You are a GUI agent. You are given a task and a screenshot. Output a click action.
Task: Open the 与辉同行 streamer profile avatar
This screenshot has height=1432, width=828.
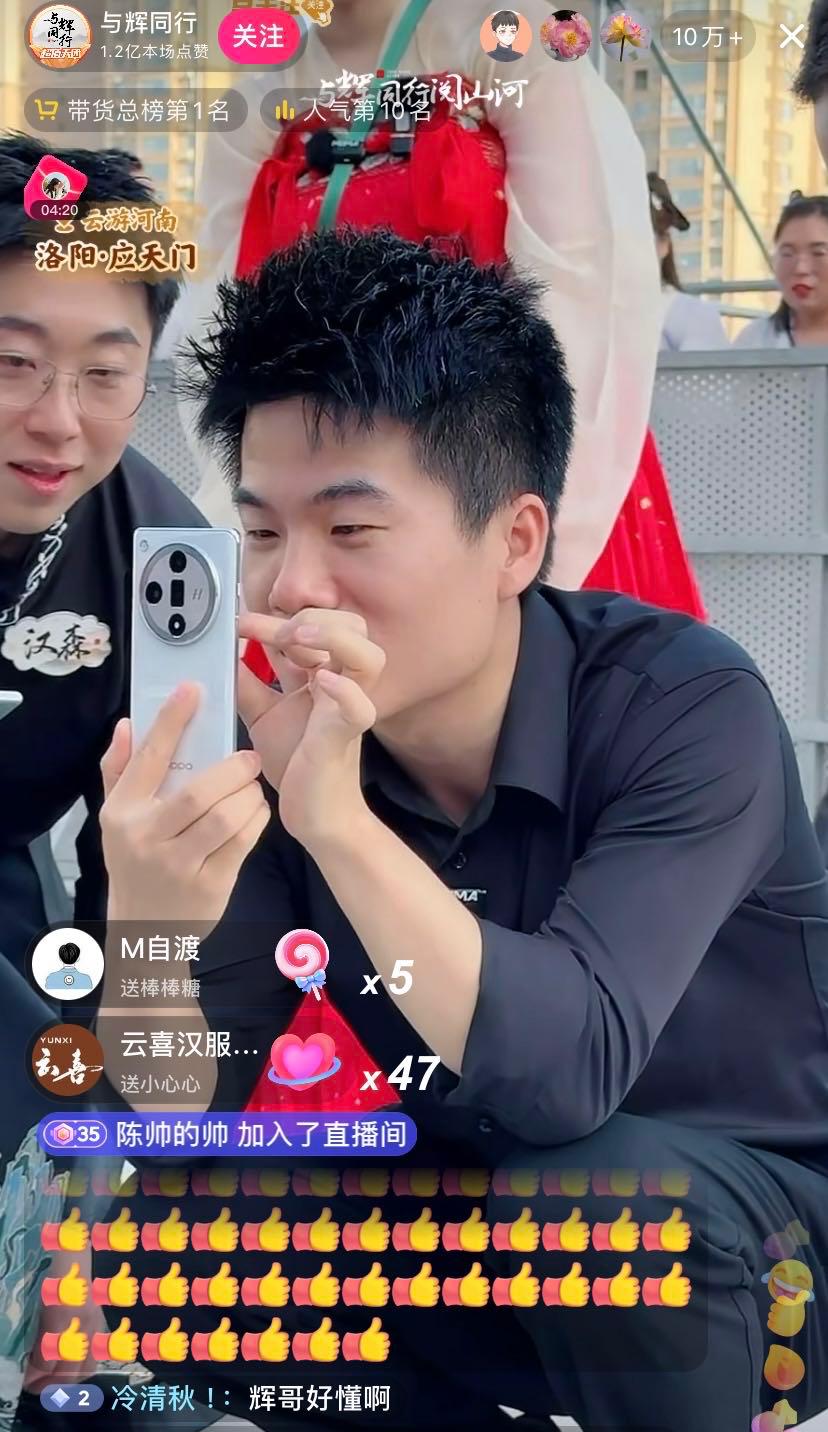click(59, 37)
